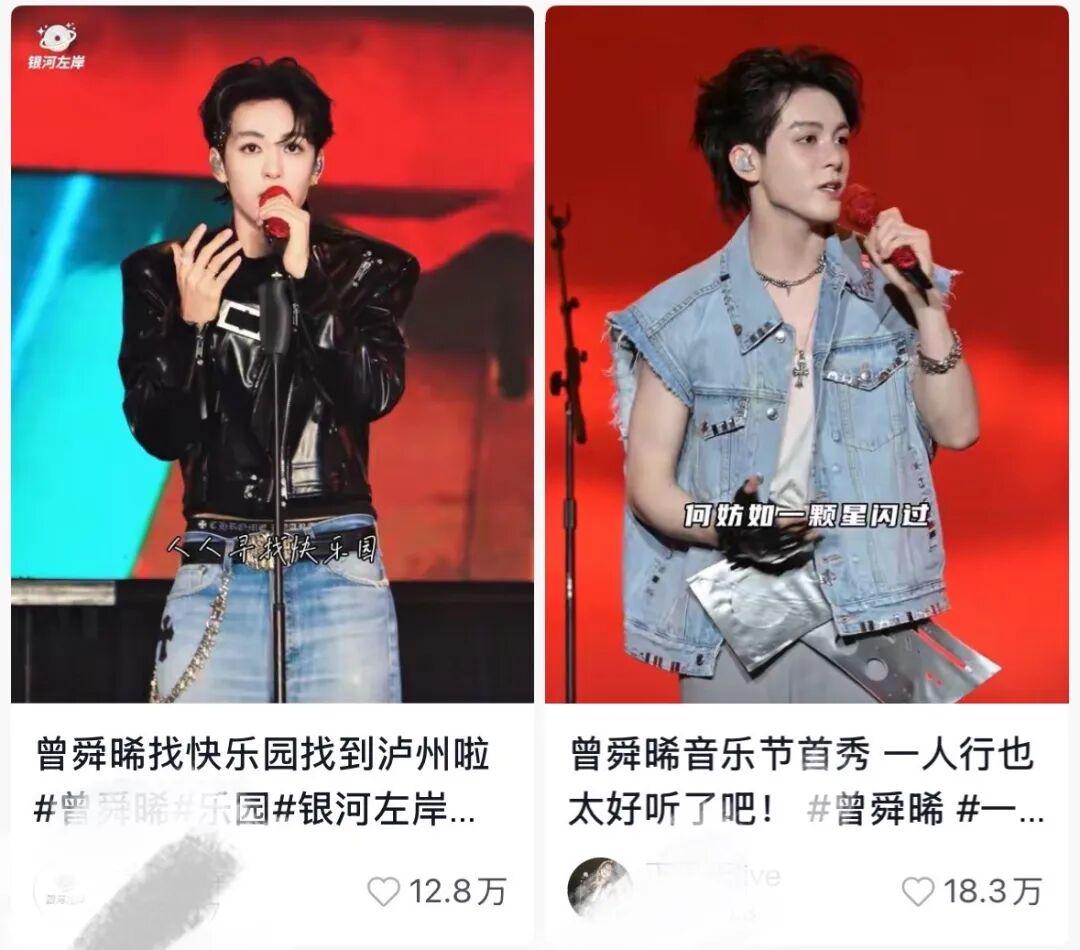This screenshot has width=1080, height=950.
Task: Like the post with 12.8万 likes
Action: pos(383,891)
